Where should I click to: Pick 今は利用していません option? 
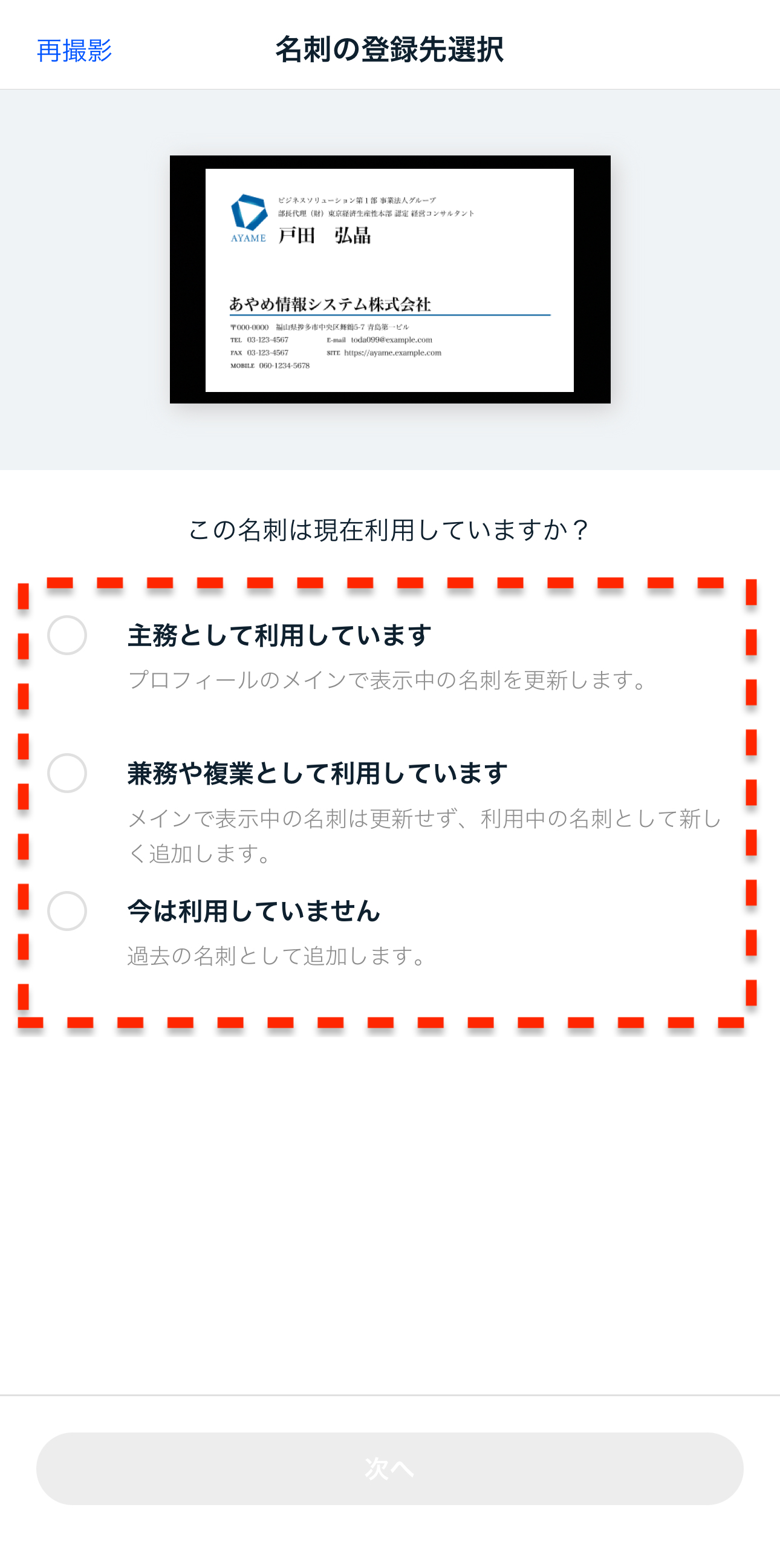[x=67, y=910]
